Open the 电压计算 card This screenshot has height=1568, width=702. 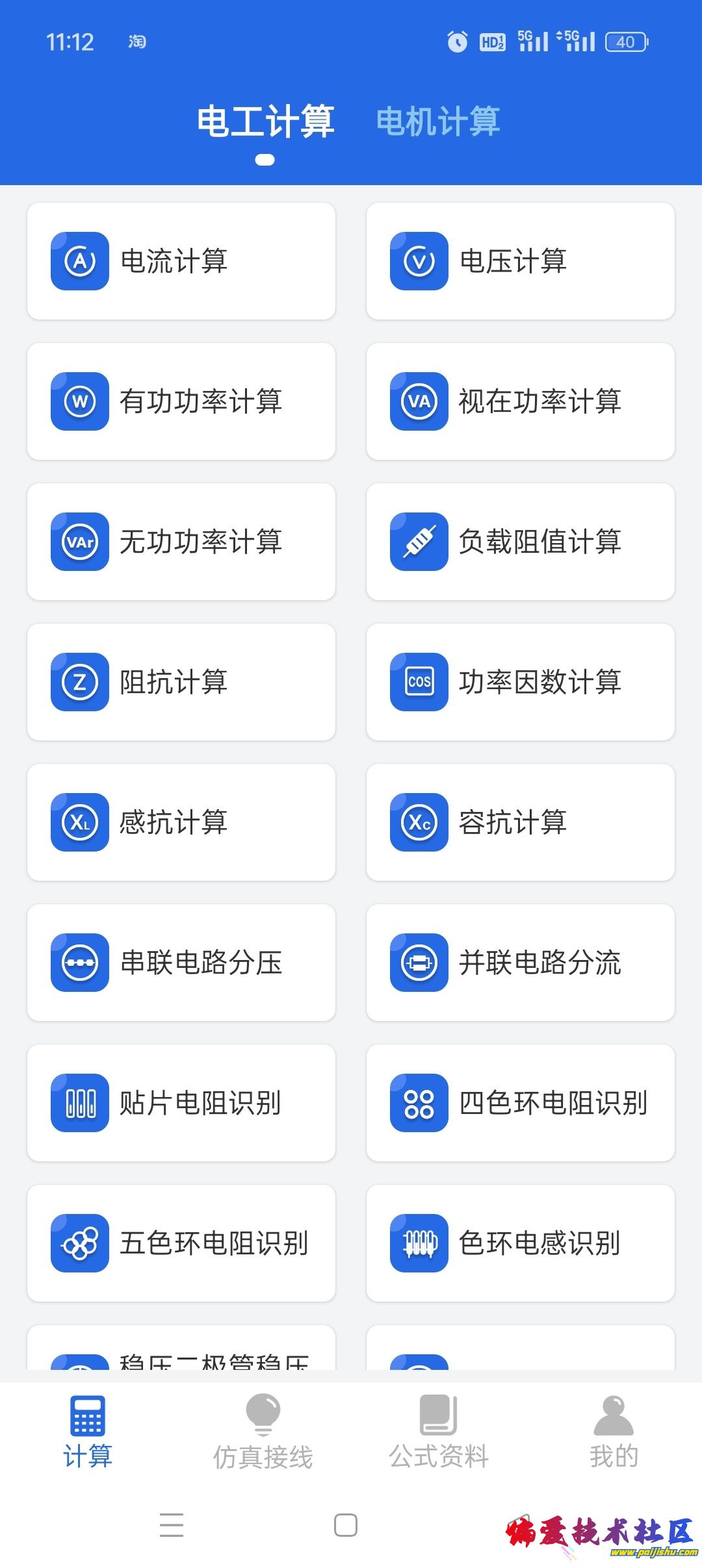[520, 261]
